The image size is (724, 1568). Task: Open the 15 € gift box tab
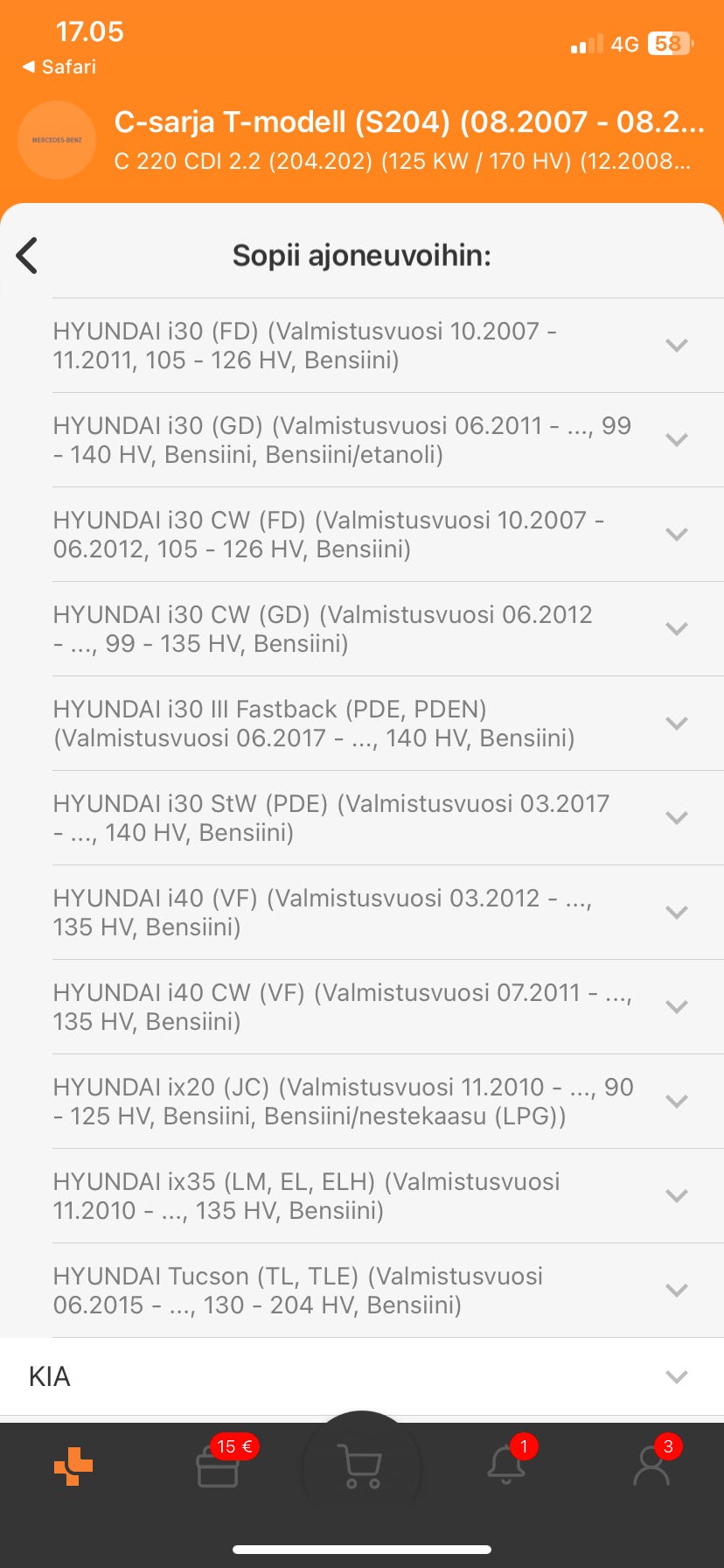[218, 1466]
